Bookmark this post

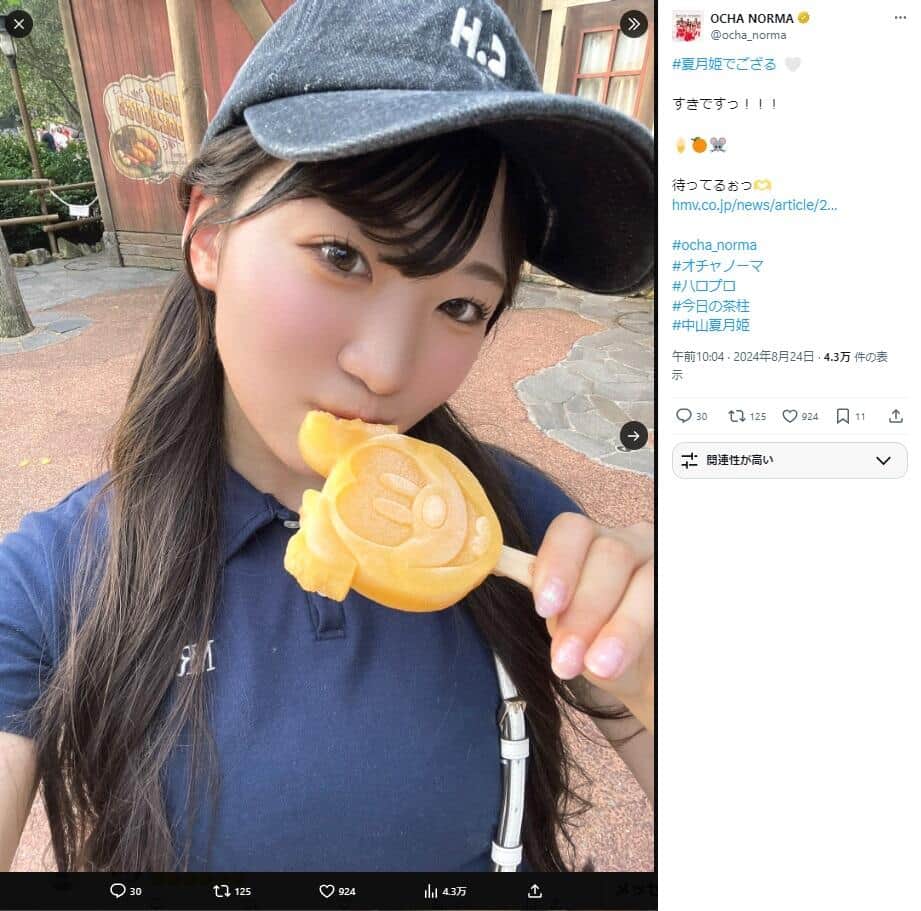pyautogui.click(x=843, y=416)
